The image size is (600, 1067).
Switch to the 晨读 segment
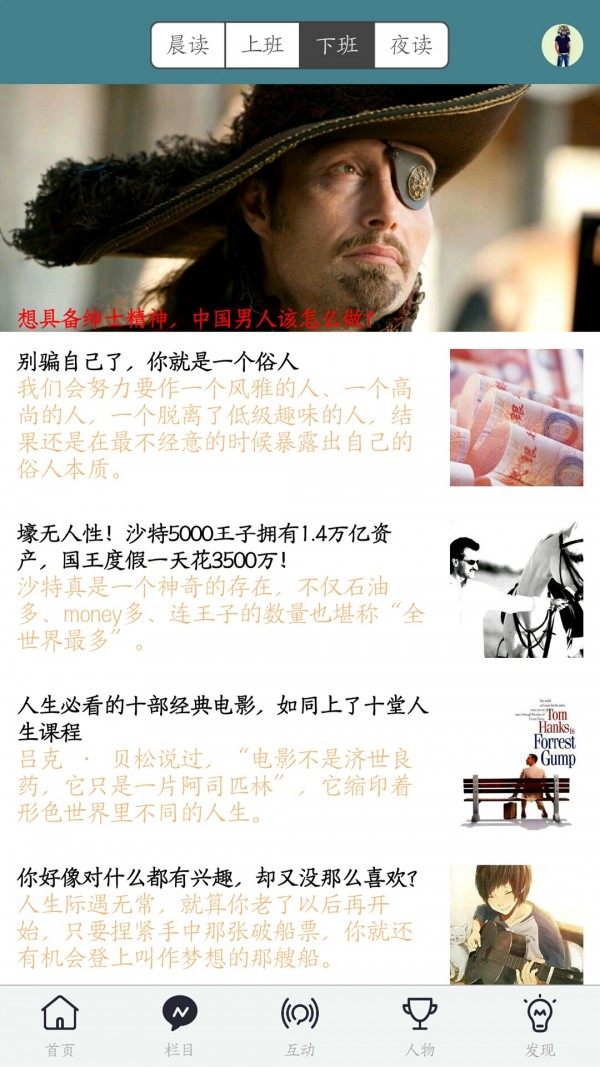tap(188, 45)
